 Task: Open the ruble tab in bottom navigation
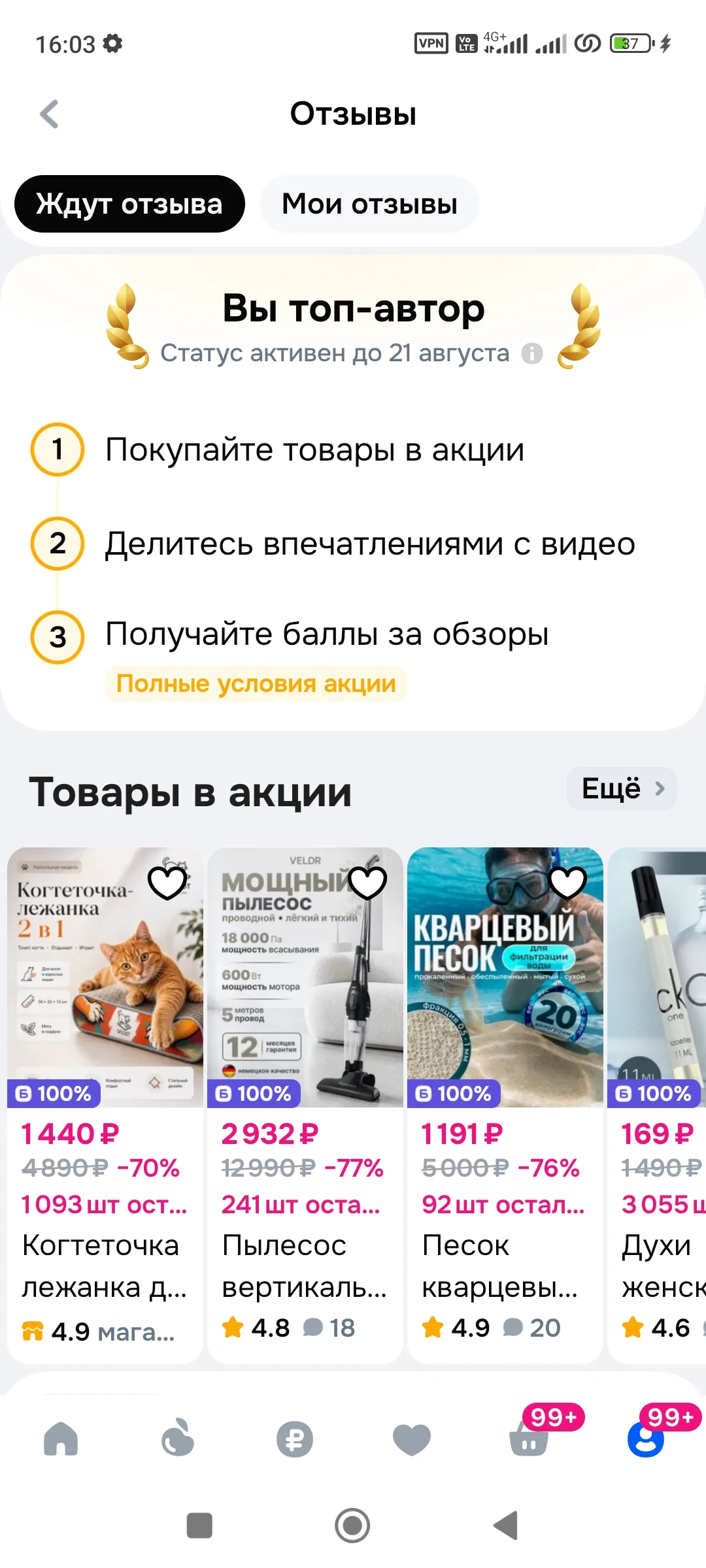[295, 1439]
